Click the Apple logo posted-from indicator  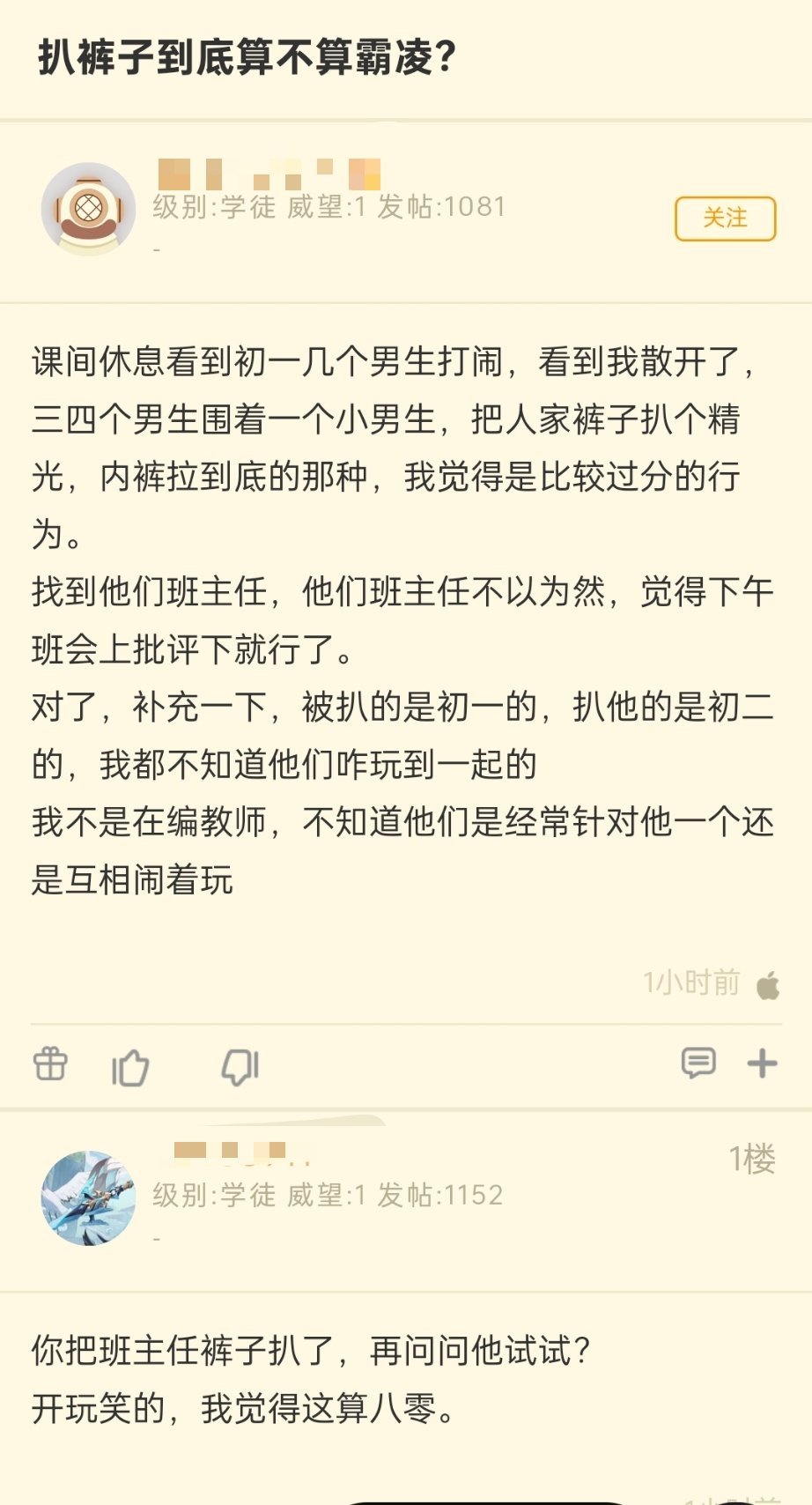pos(767,984)
